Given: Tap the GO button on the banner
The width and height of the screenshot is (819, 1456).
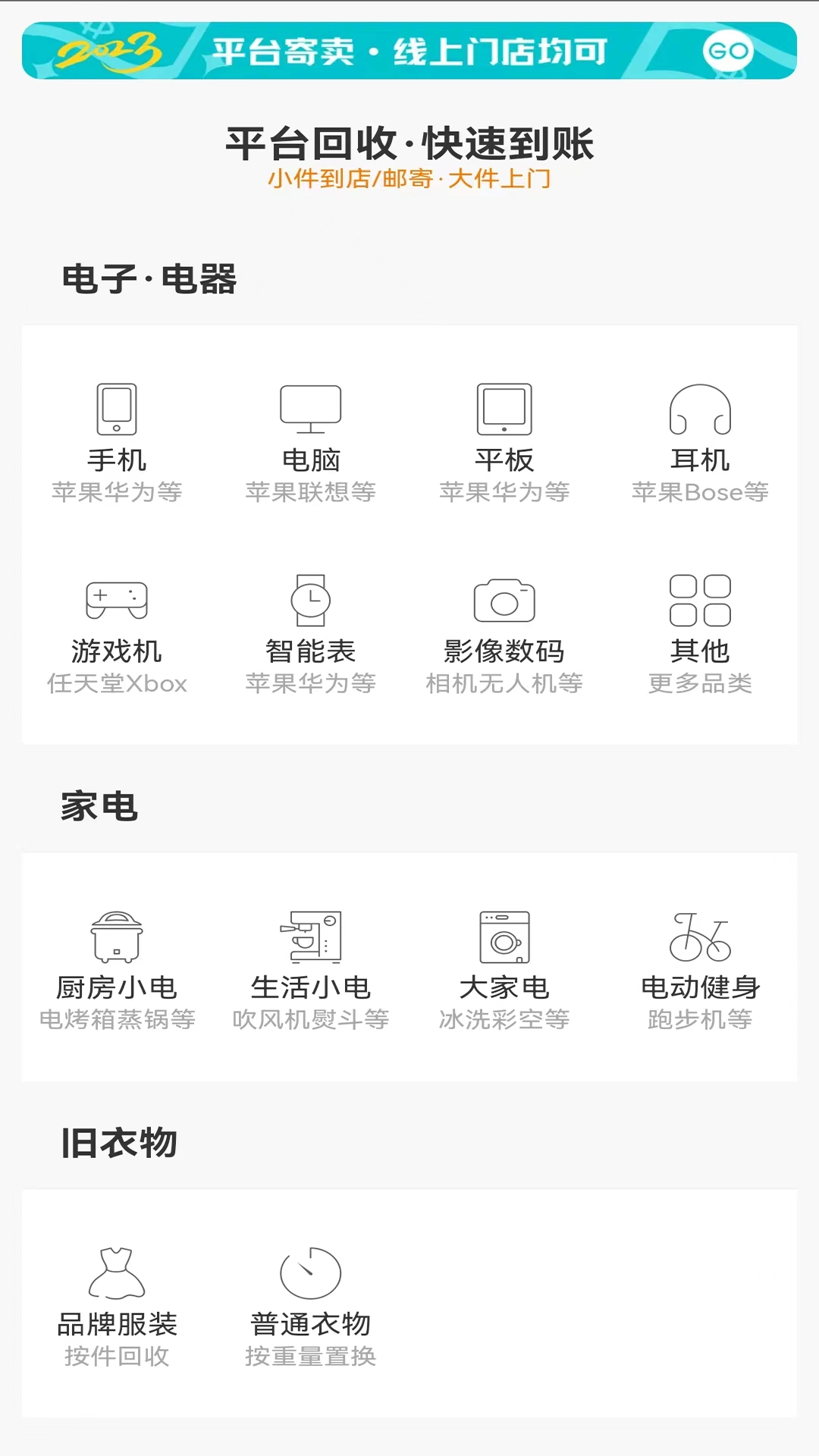Looking at the screenshot, I should point(726,52).
